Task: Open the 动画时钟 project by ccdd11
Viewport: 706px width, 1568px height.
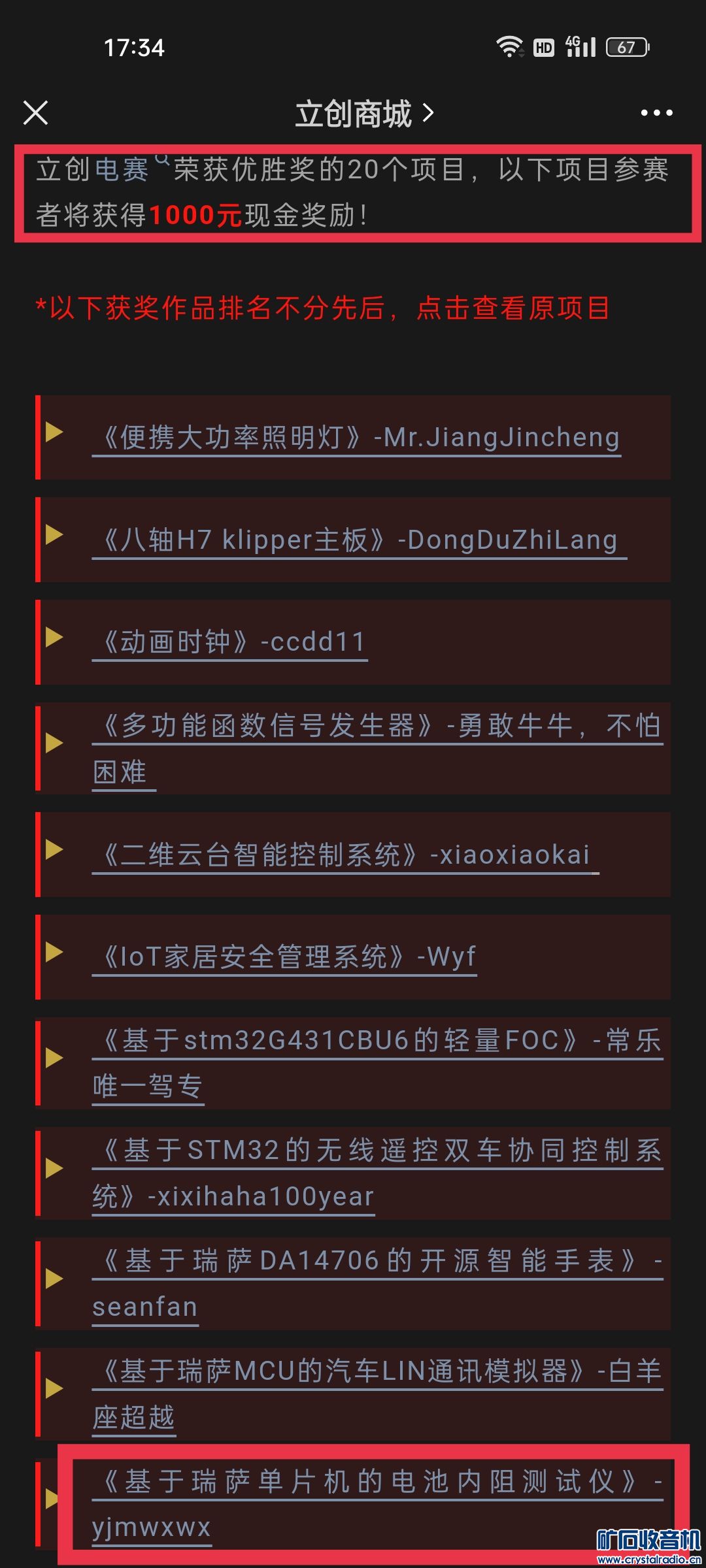Action: [230, 642]
